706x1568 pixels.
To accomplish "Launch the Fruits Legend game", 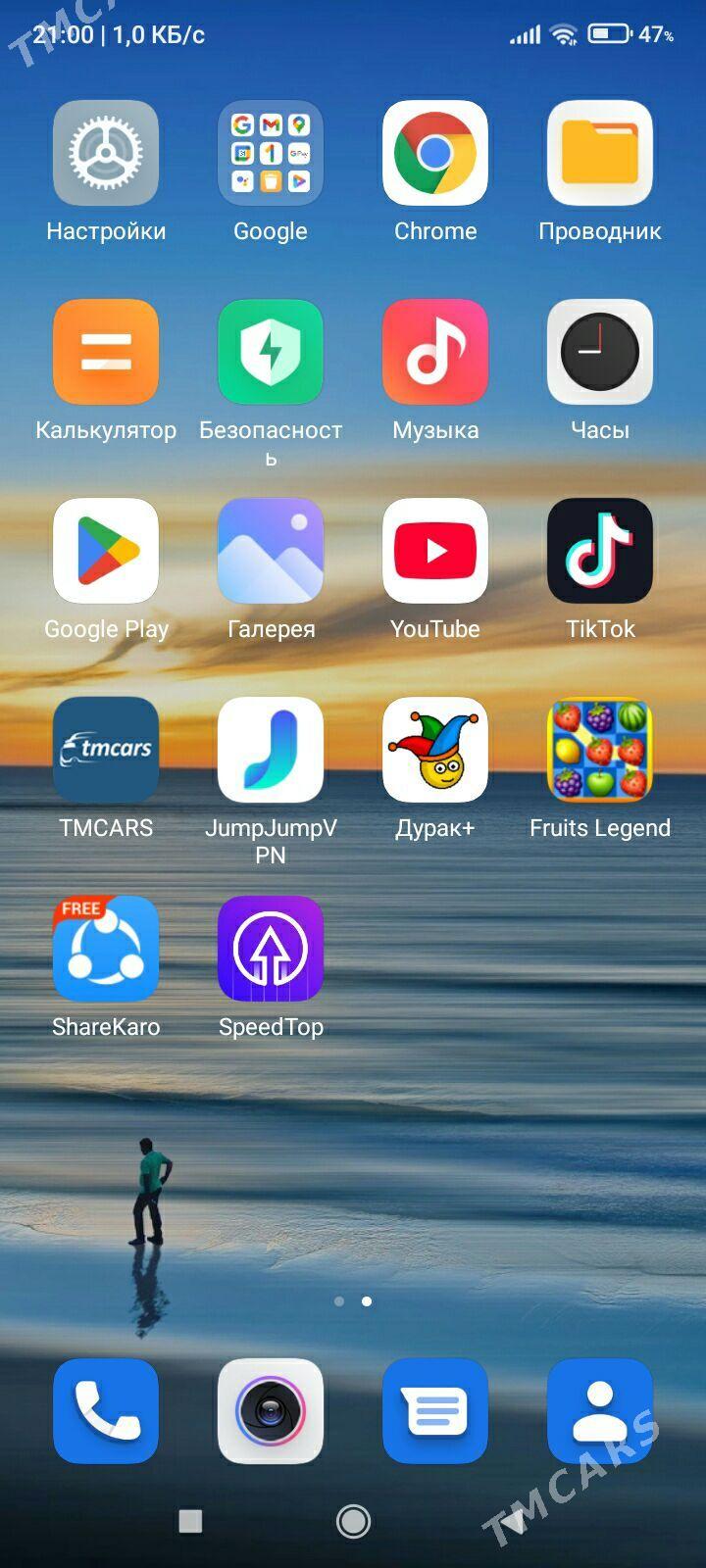I will tap(600, 750).
